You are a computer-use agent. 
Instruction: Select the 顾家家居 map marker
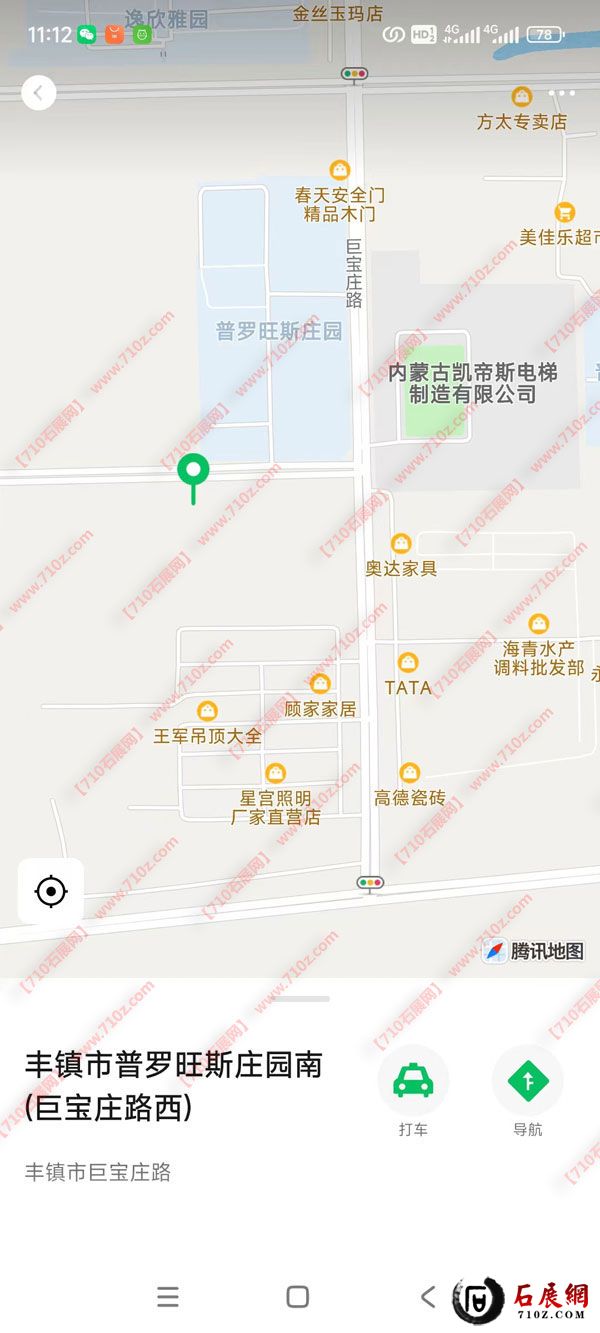pos(320,684)
